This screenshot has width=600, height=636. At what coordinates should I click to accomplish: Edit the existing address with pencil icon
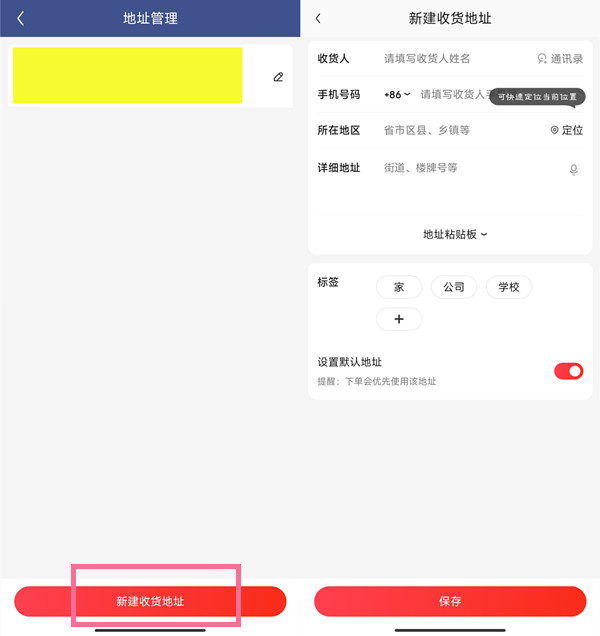coord(278,77)
